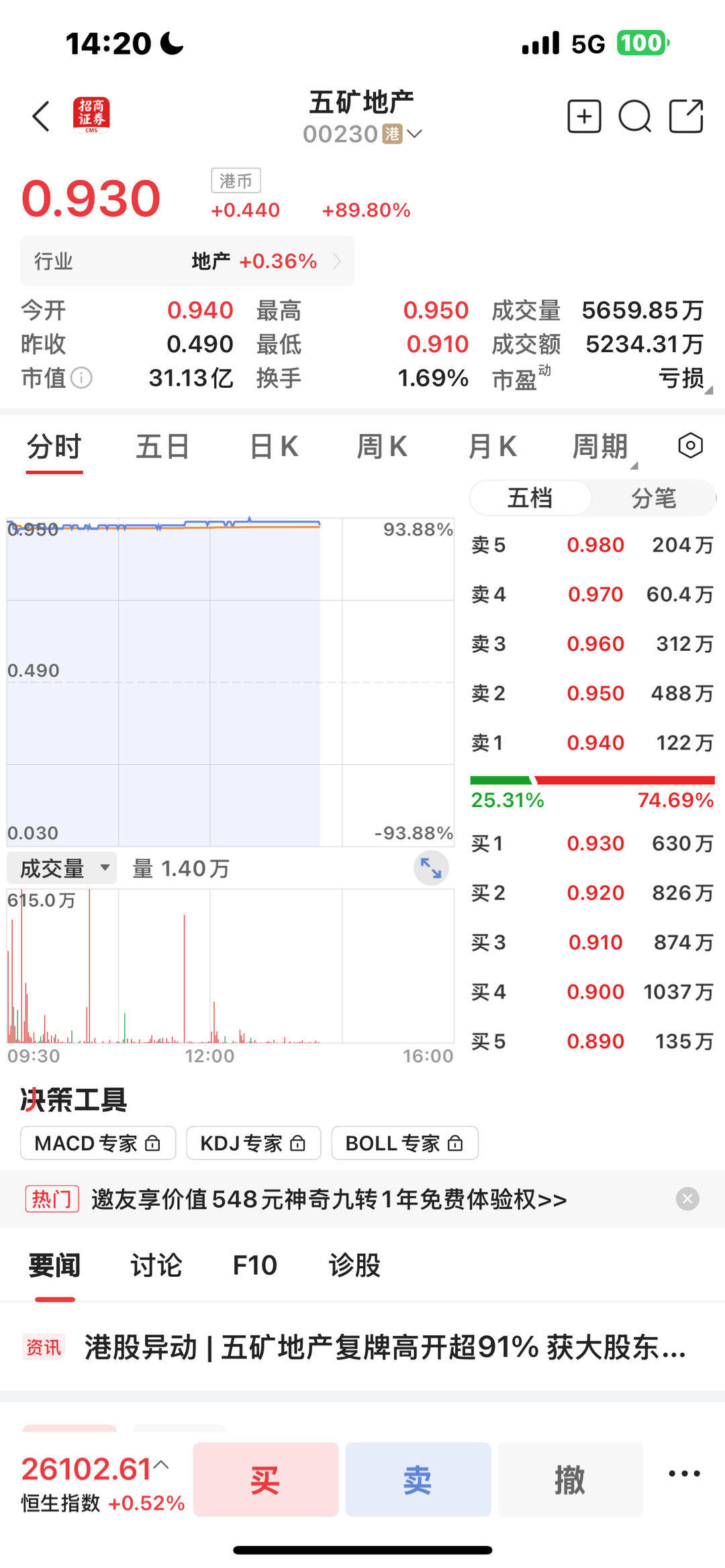725x1568 pixels.
Task: Switch to the 五日 chart tab
Action: [x=162, y=447]
